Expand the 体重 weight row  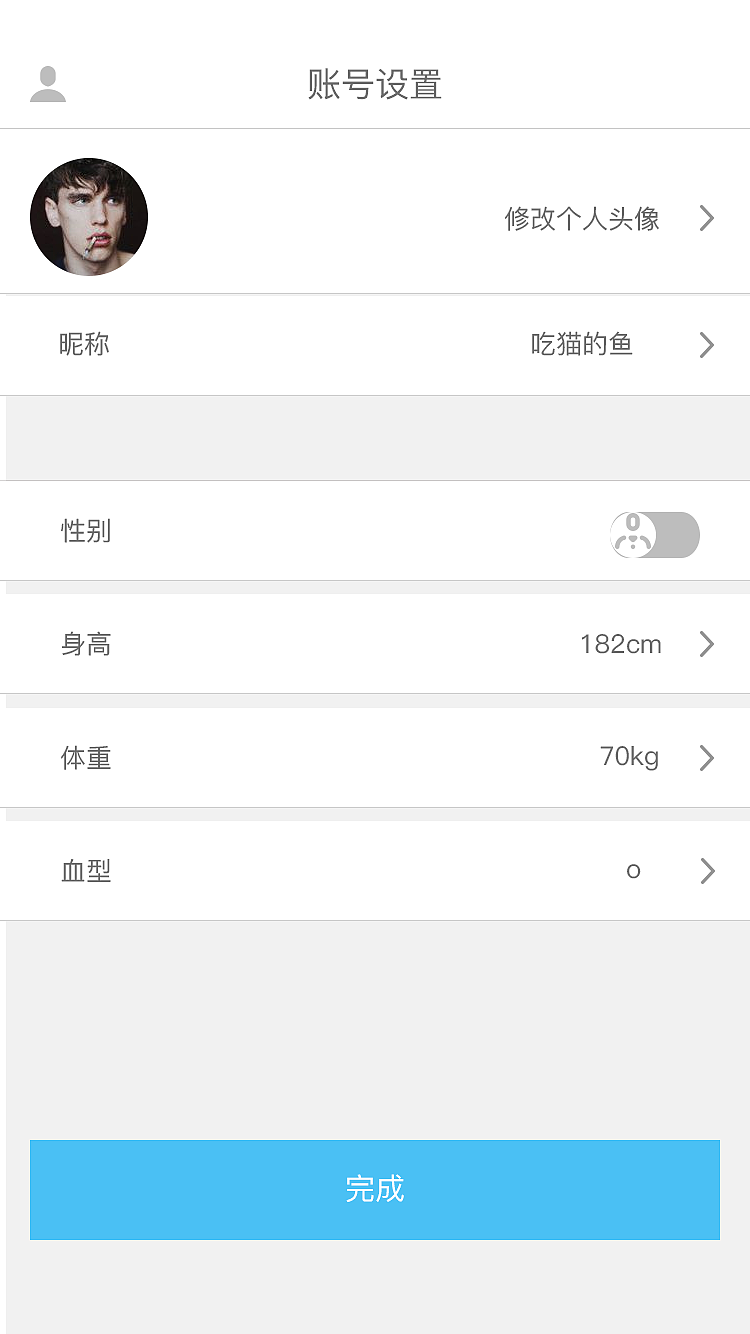(375, 757)
